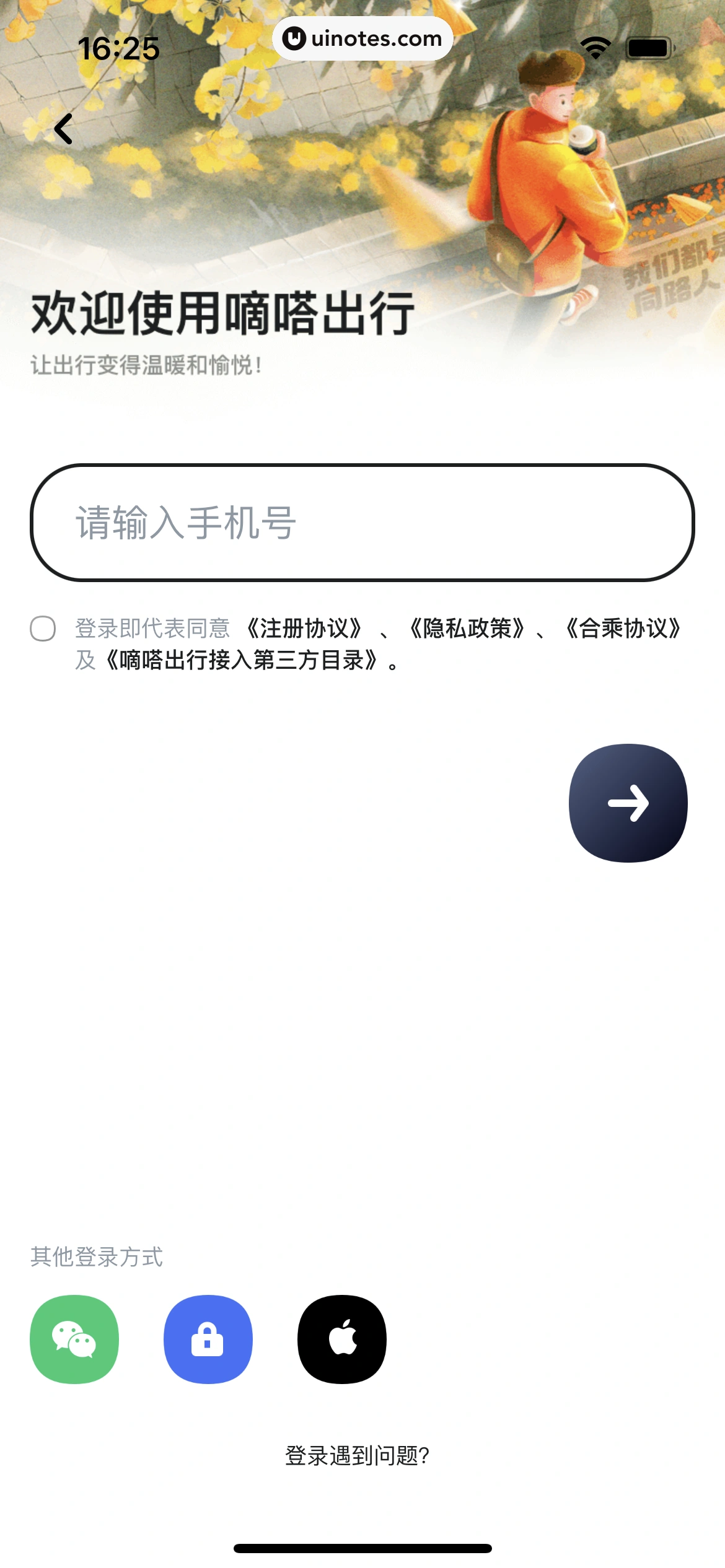Open the 《注册协议》 agreement
This screenshot has height=1568, width=725.
tap(303, 628)
